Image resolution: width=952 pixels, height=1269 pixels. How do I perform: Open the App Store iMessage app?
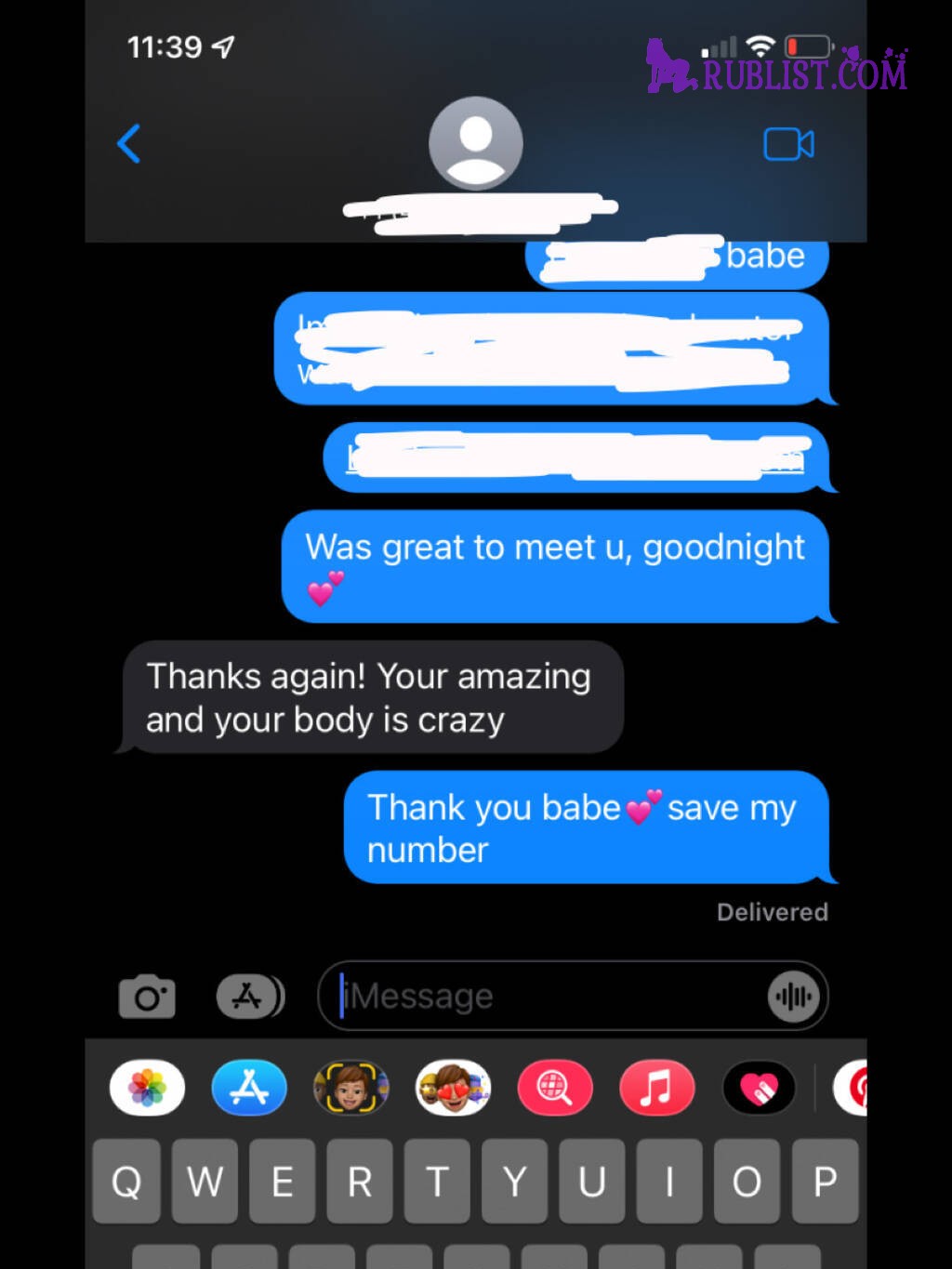[249, 1088]
